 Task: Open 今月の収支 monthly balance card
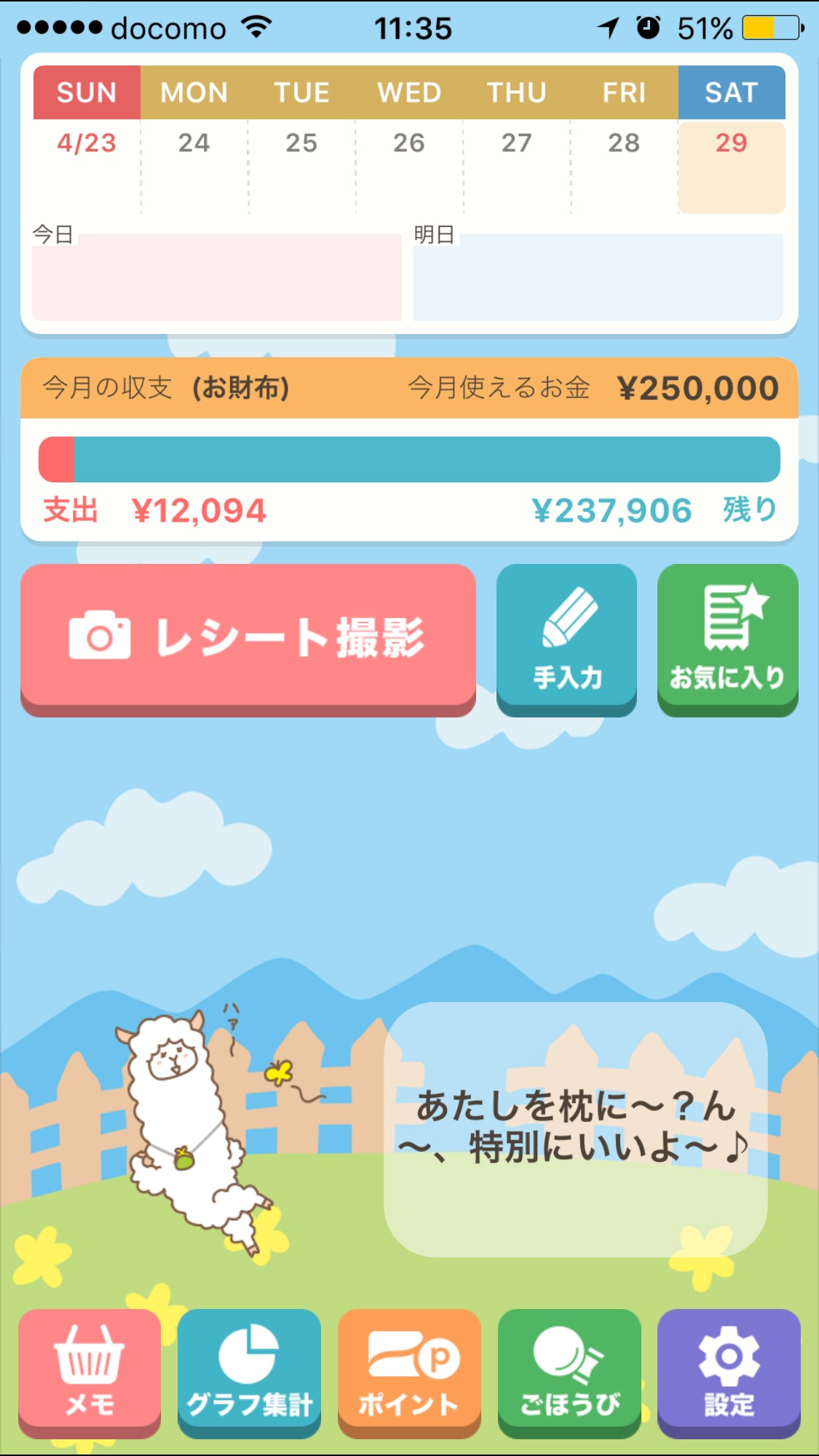pos(409,450)
